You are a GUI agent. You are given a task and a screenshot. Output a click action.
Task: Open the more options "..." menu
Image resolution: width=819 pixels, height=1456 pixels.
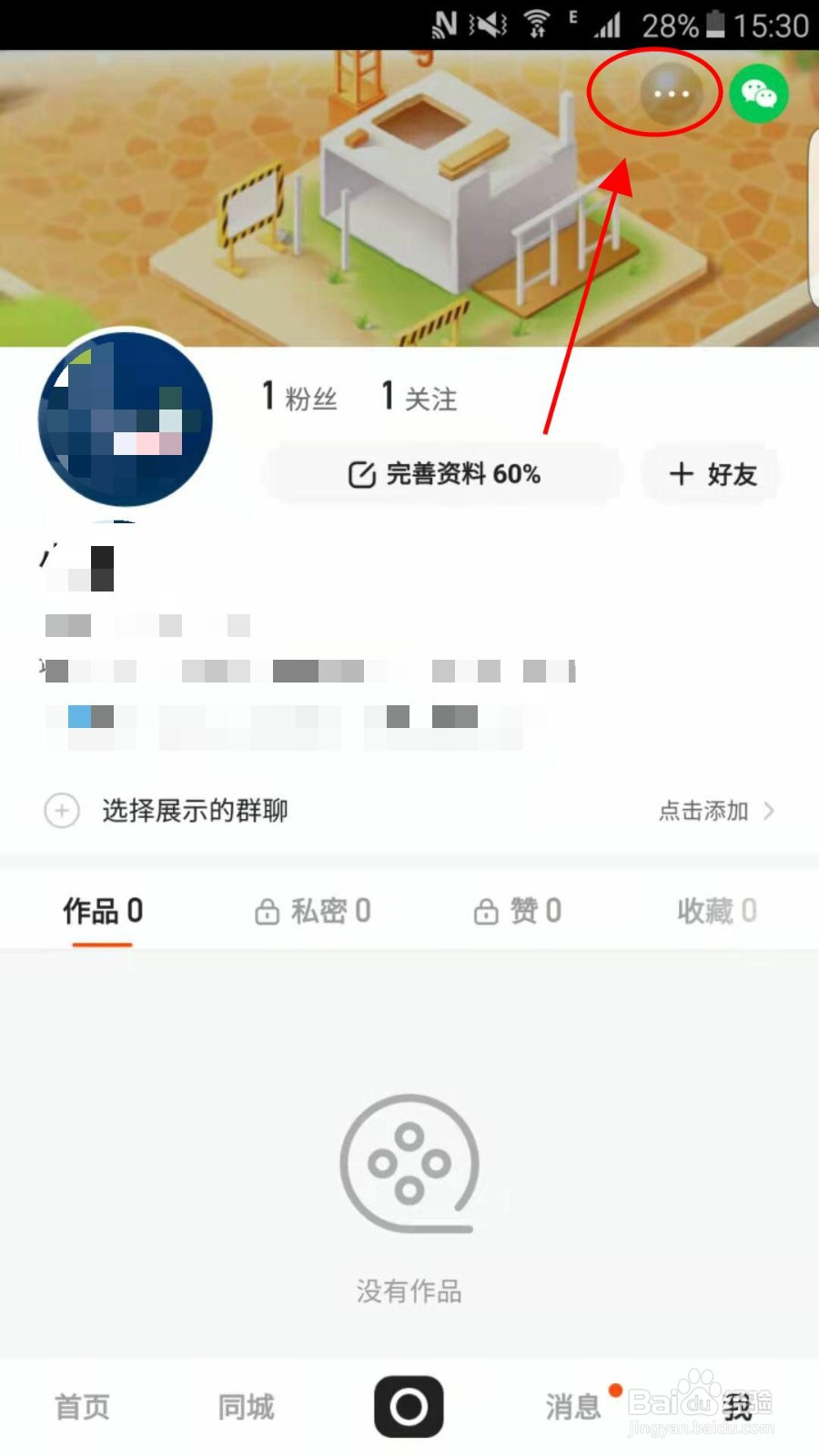coord(670,92)
